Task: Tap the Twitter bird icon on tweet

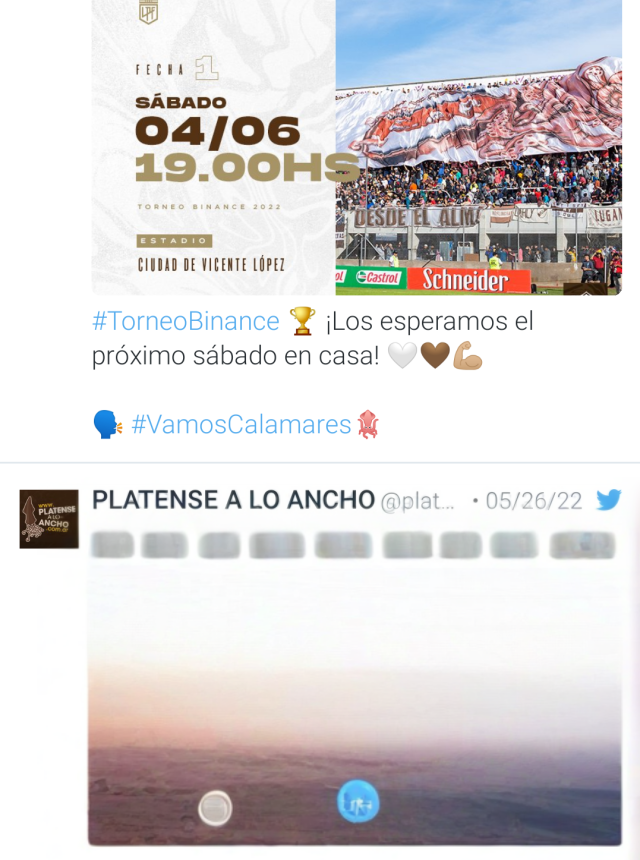Action: tap(609, 500)
